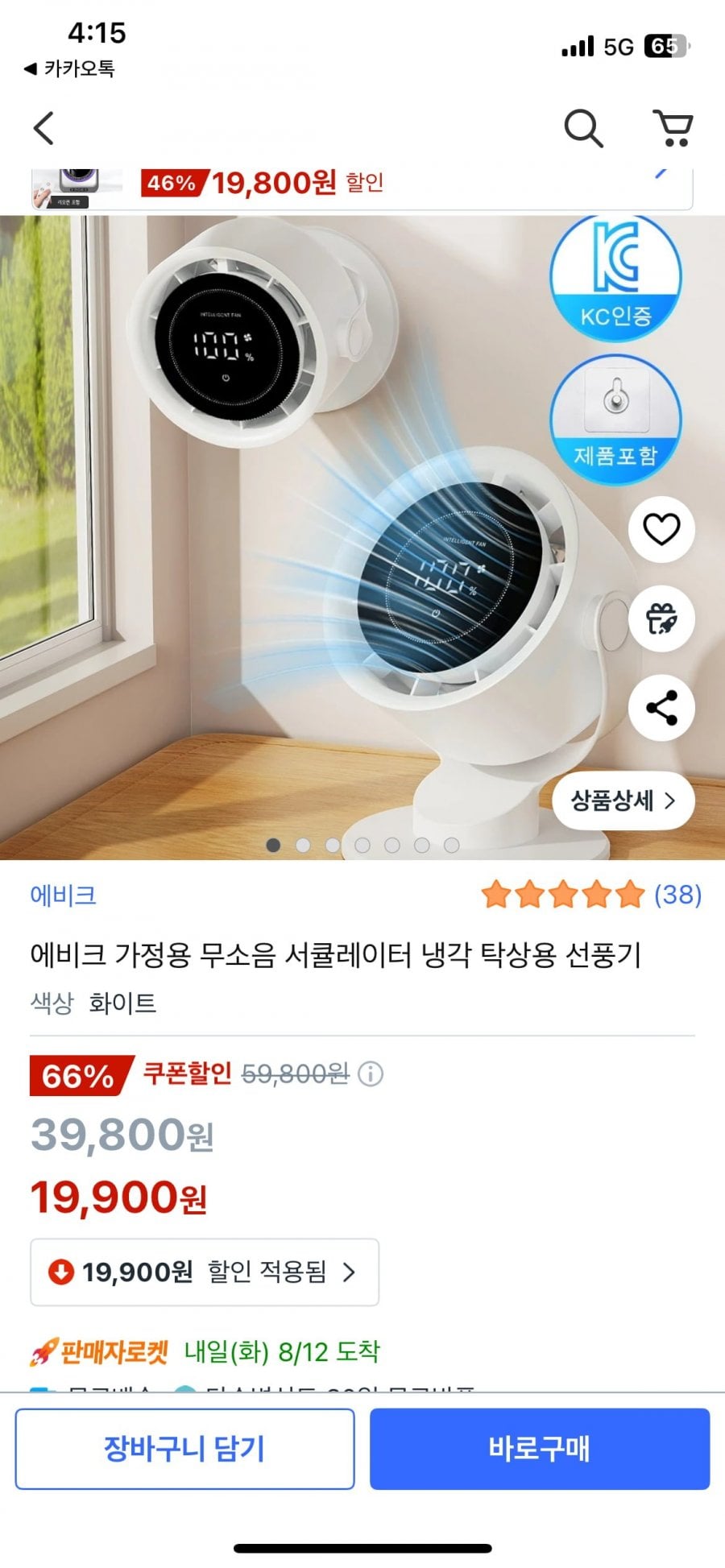The width and height of the screenshot is (725, 1568).
Task: Tap 장바구니 담기 to add to cart
Action: point(184,1448)
